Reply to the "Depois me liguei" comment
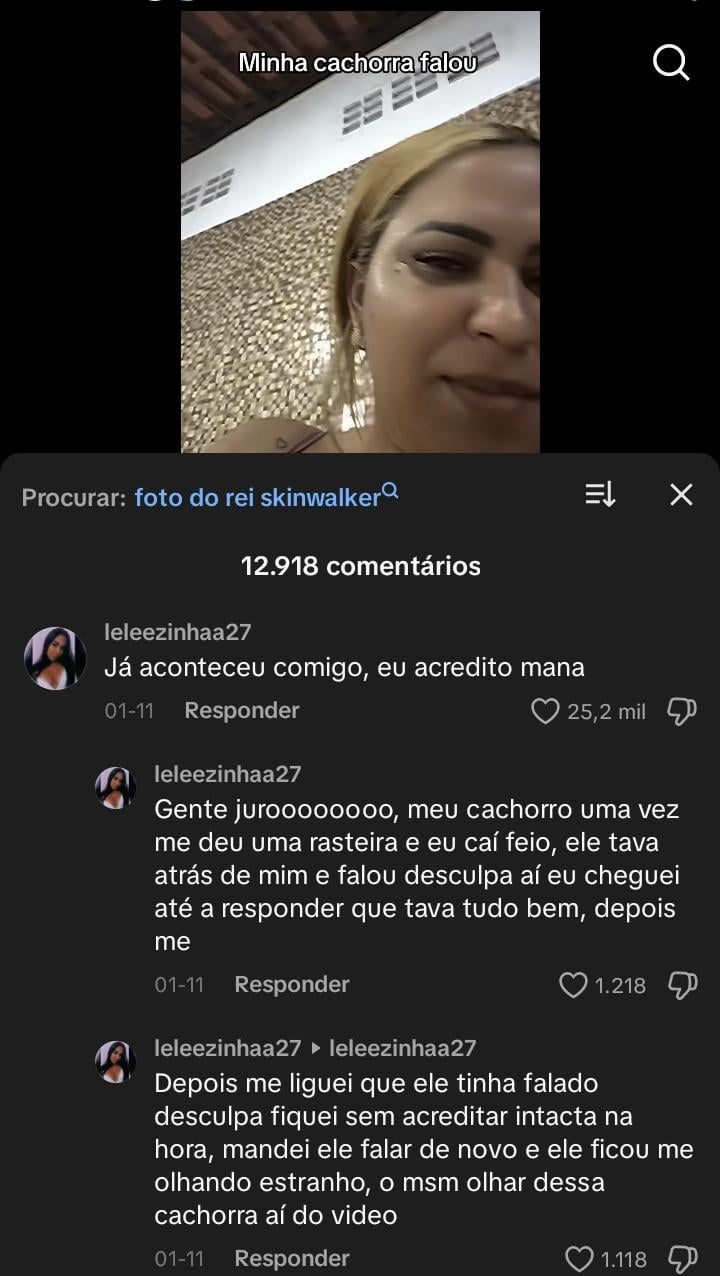 (292, 1258)
